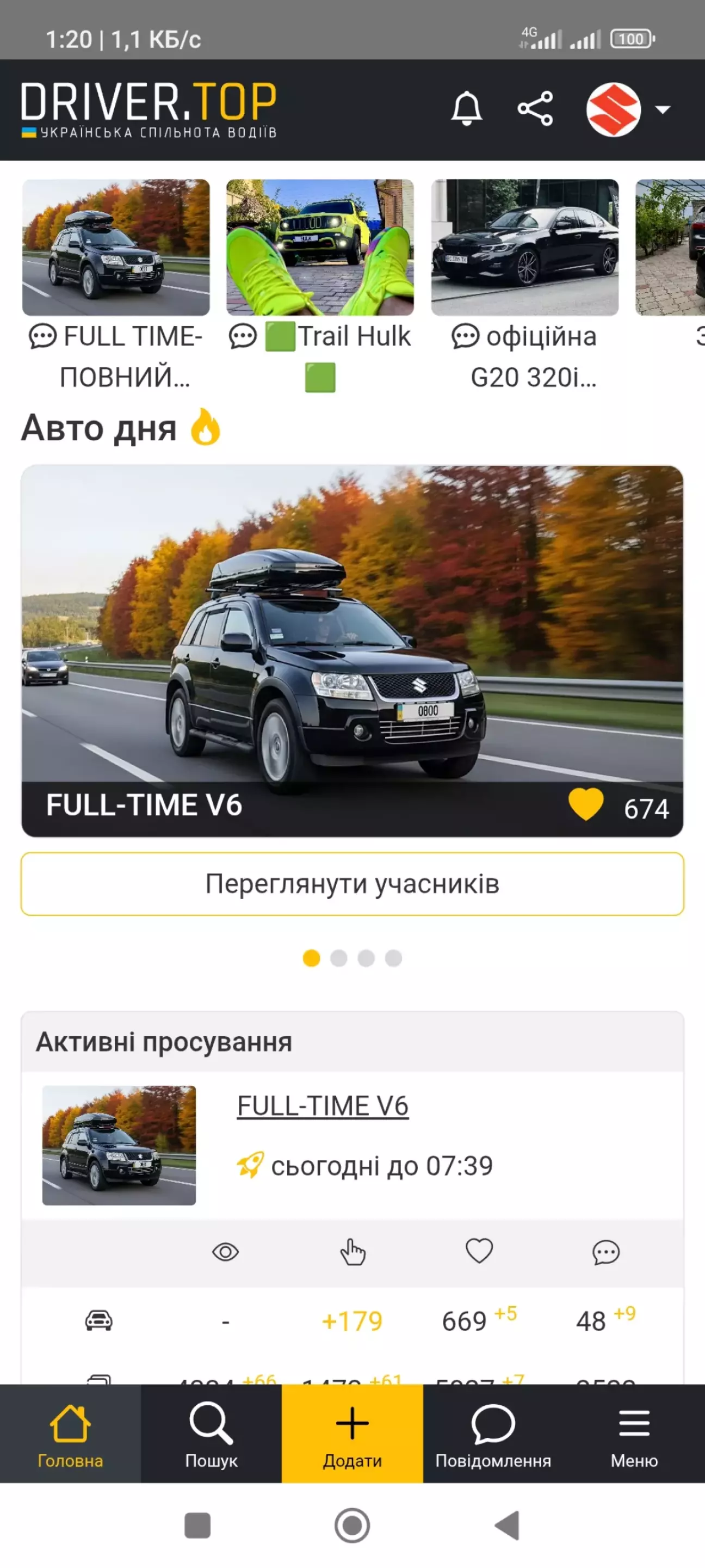This screenshot has height=1568, width=705.
Task: Open the notifications bell
Action: 467,109
